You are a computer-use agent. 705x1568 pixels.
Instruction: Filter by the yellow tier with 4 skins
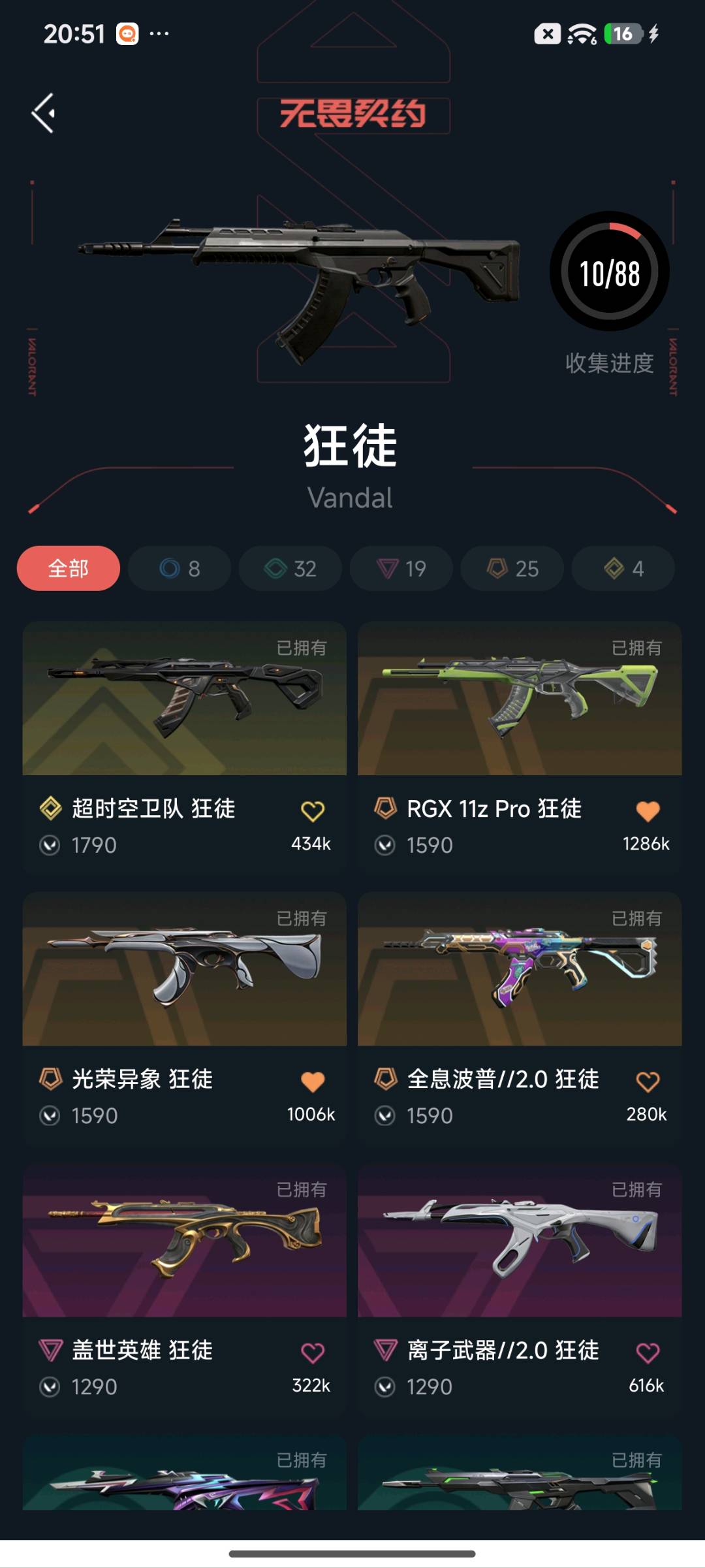[623, 568]
